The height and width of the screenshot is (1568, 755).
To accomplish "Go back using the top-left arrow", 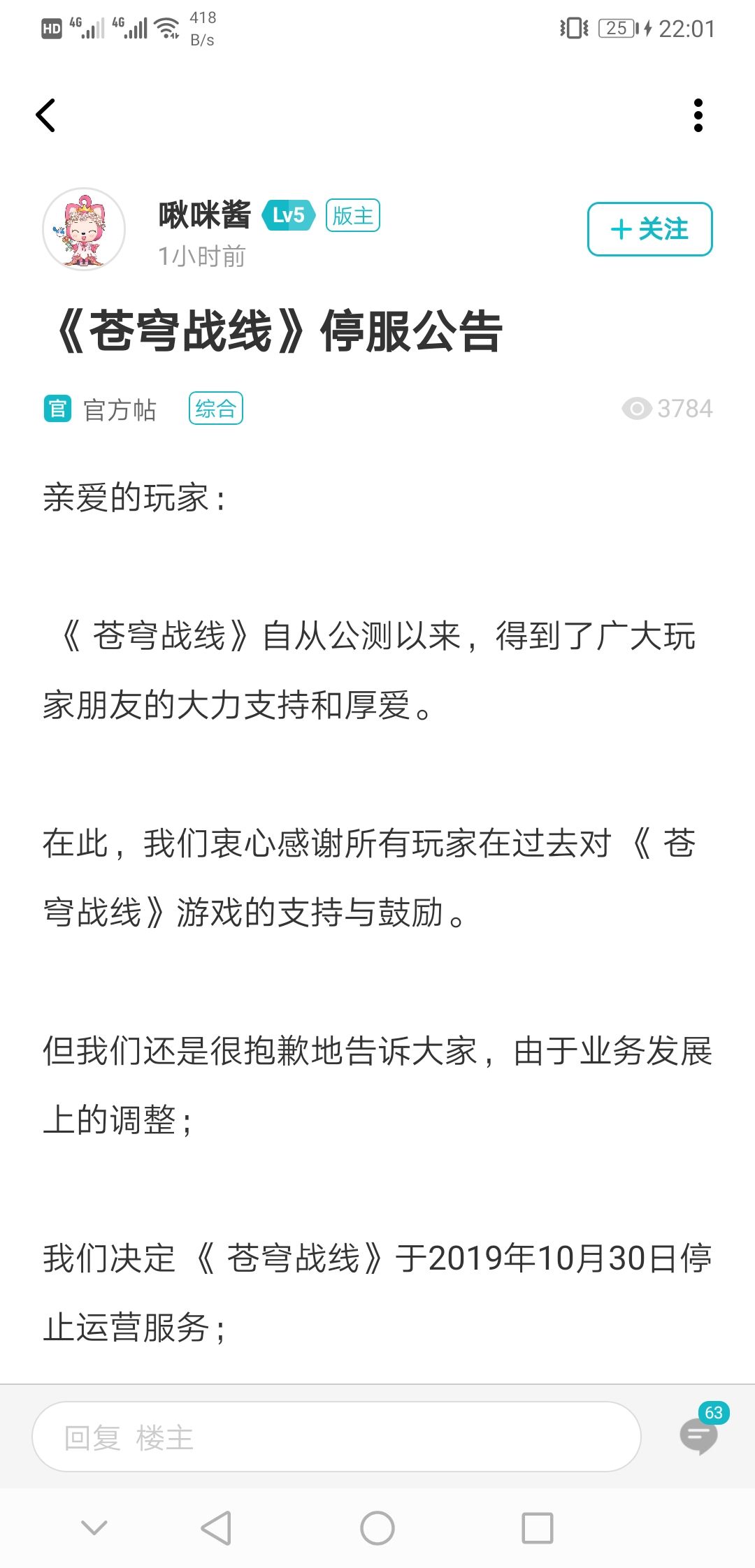I will (46, 115).
